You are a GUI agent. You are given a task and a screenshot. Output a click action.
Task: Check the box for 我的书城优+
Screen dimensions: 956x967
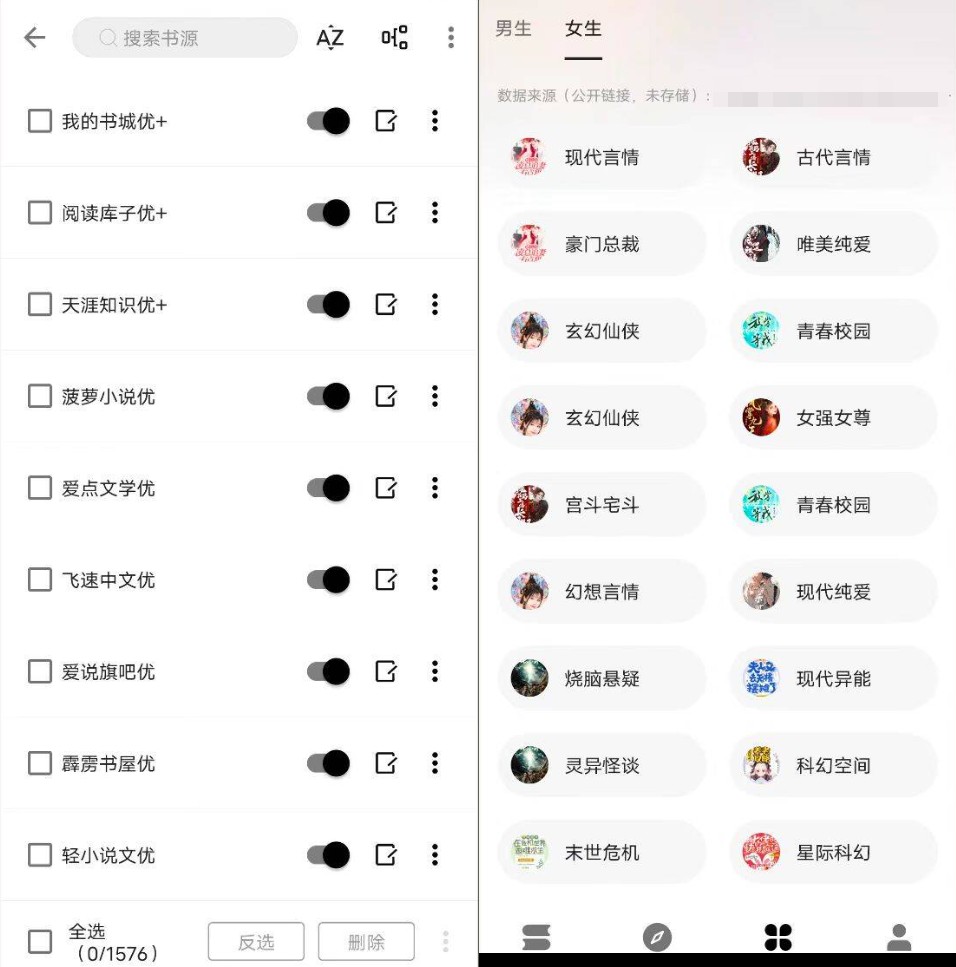[x=39, y=121]
